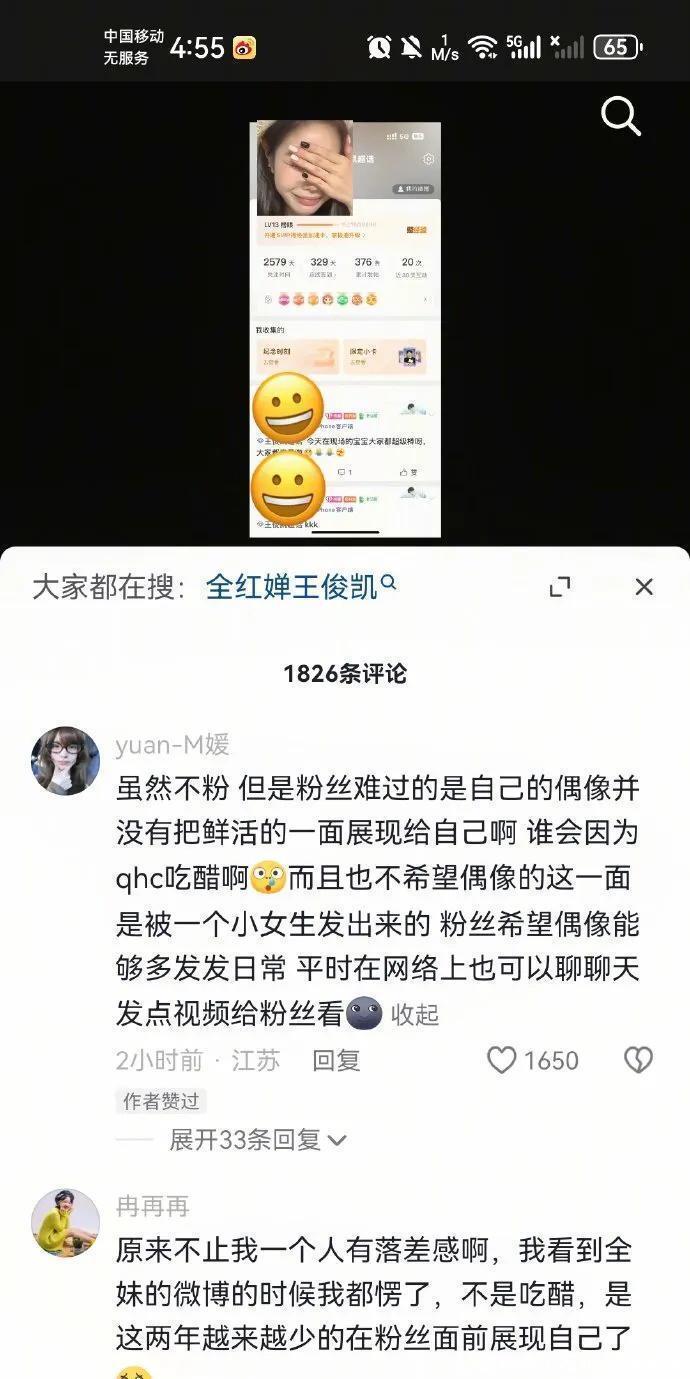Screen dimensions: 690x1379
Task: Close the comments panel
Action: [x=644, y=587]
